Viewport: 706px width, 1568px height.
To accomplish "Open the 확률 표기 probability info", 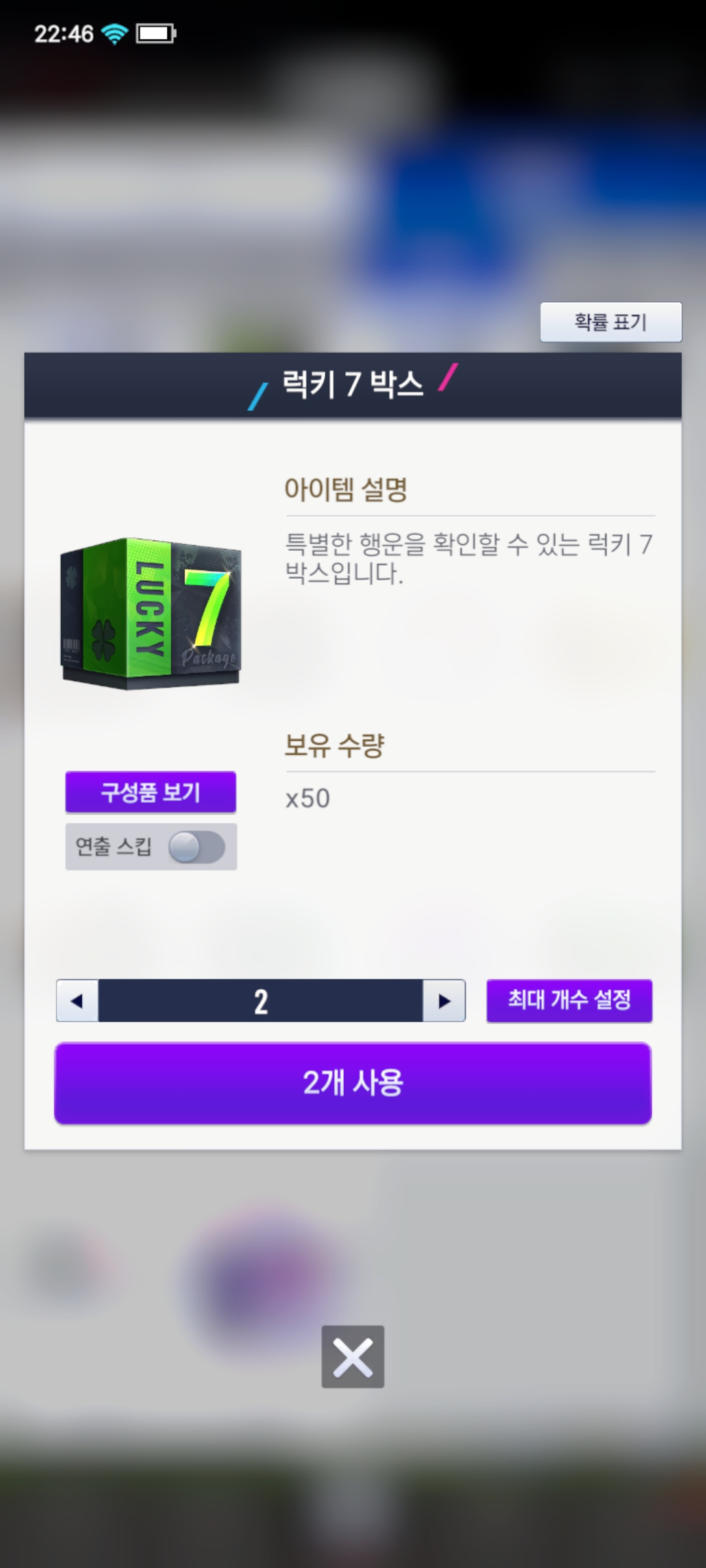I will 611,321.
